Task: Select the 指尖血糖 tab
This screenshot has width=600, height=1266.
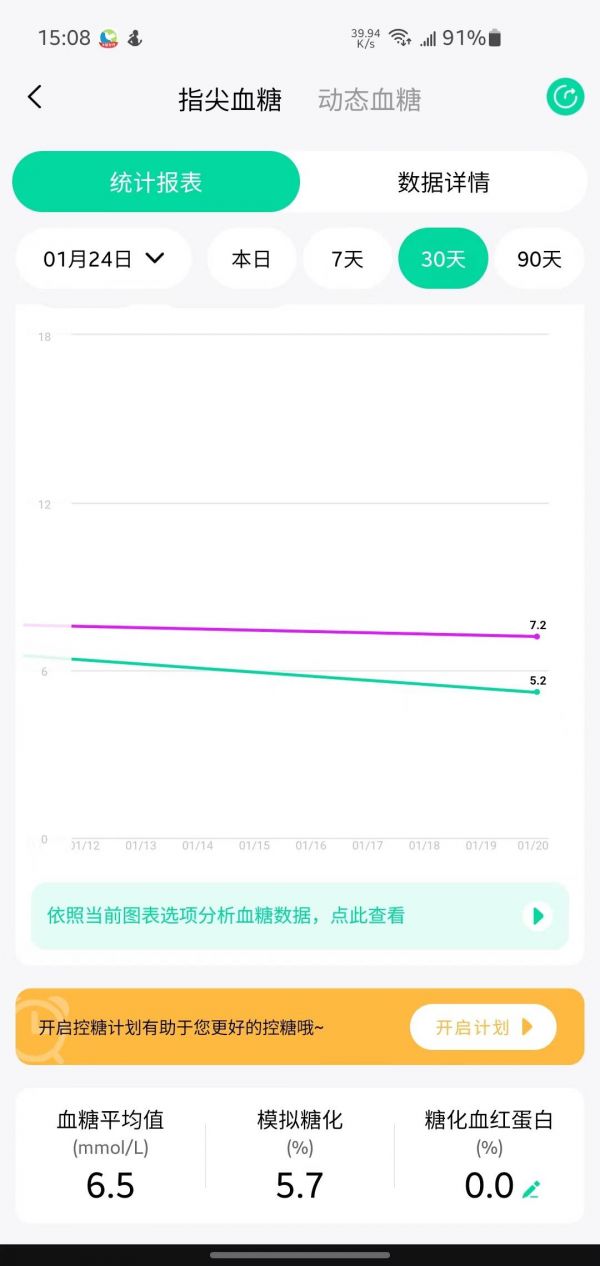Action: click(x=230, y=99)
